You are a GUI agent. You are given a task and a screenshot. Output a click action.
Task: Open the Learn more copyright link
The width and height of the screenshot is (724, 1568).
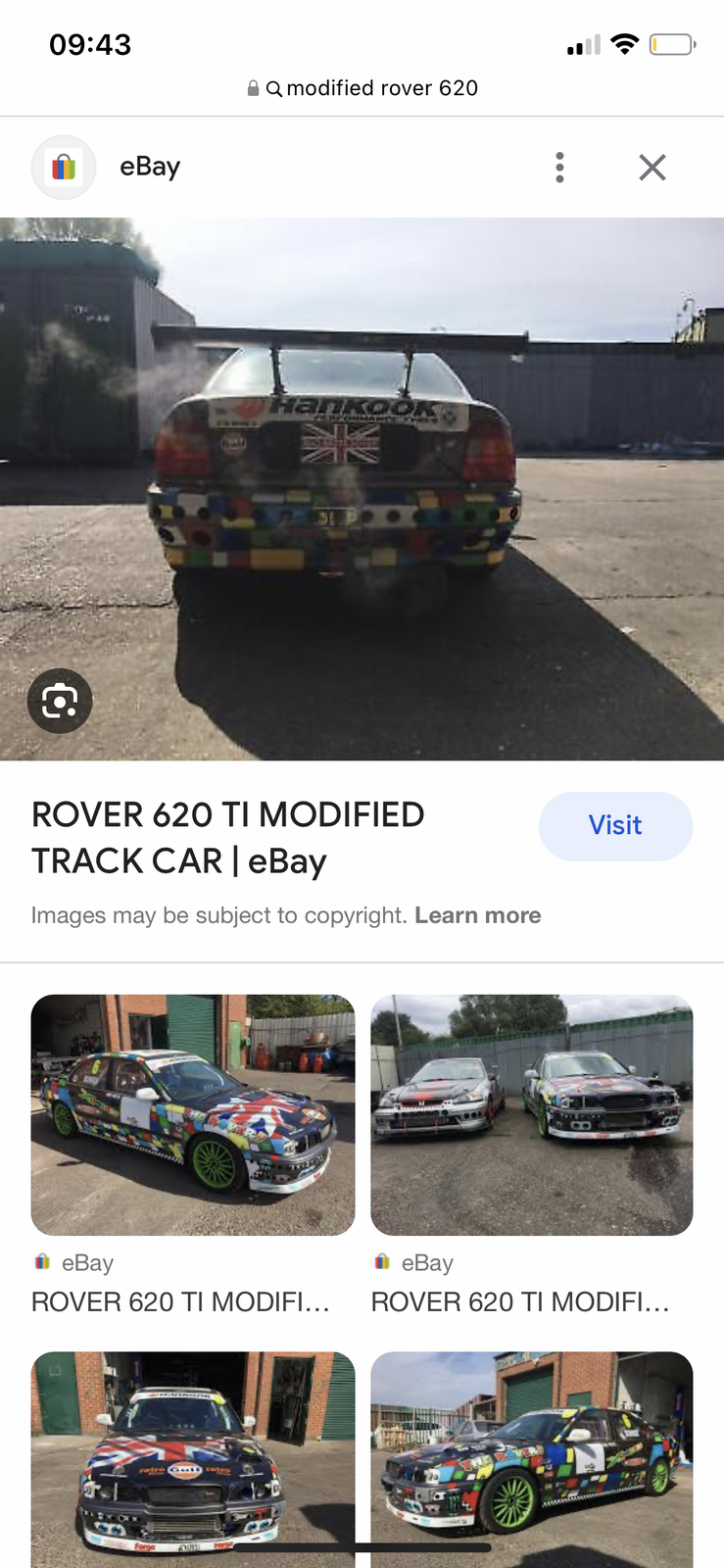tap(477, 915)
